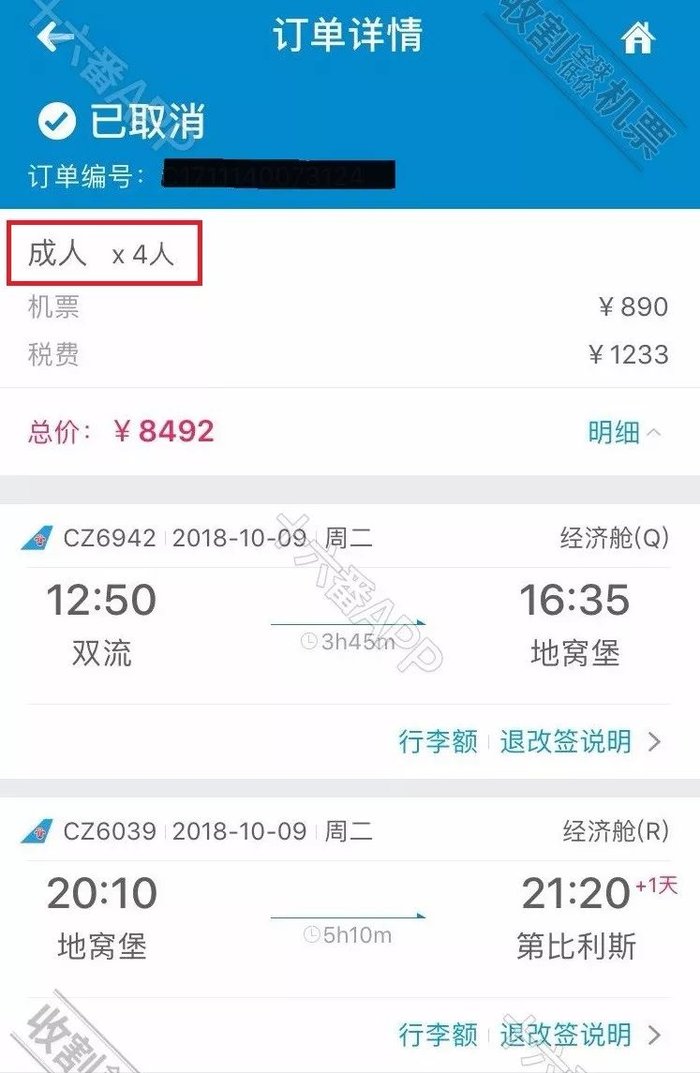Image resolution: width=700 pixels, height=1073 pixels.
Task: Open 行李额 for flight CZ6942
Action: 438,741
